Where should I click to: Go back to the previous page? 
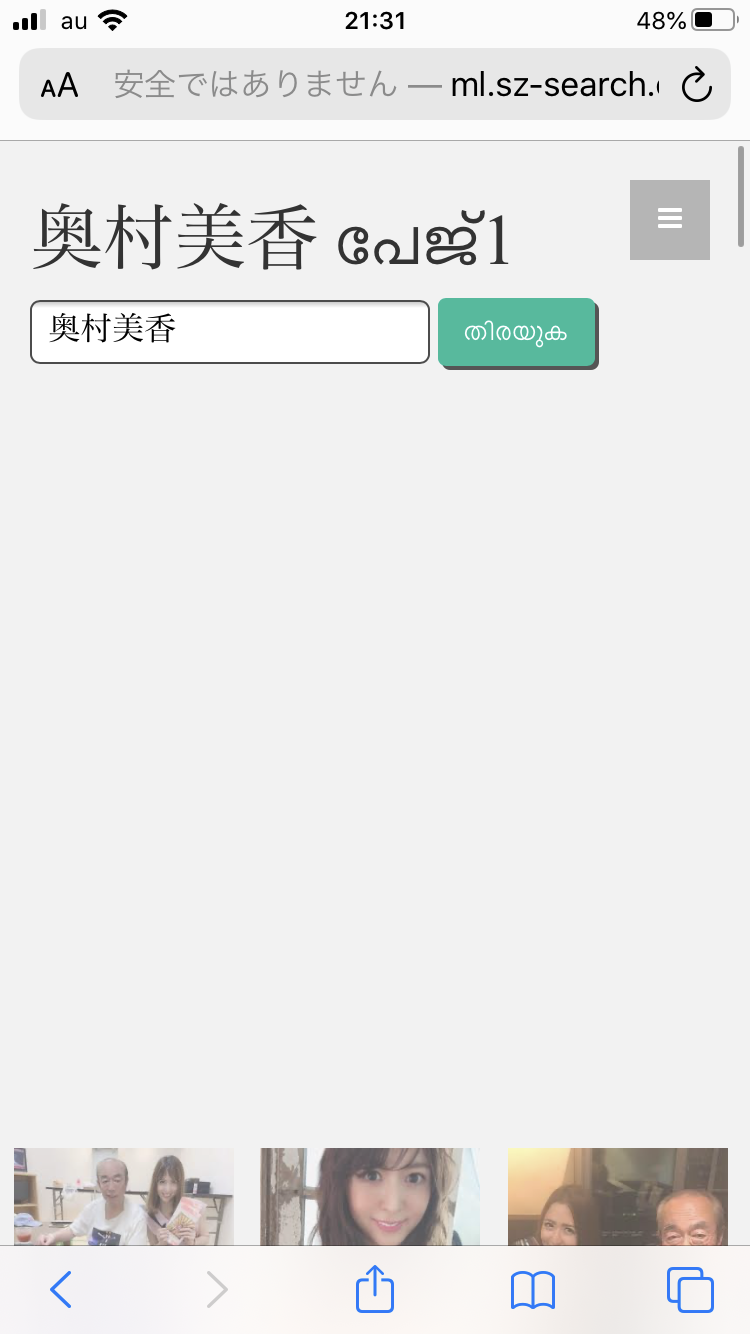tap(61, 1290)
